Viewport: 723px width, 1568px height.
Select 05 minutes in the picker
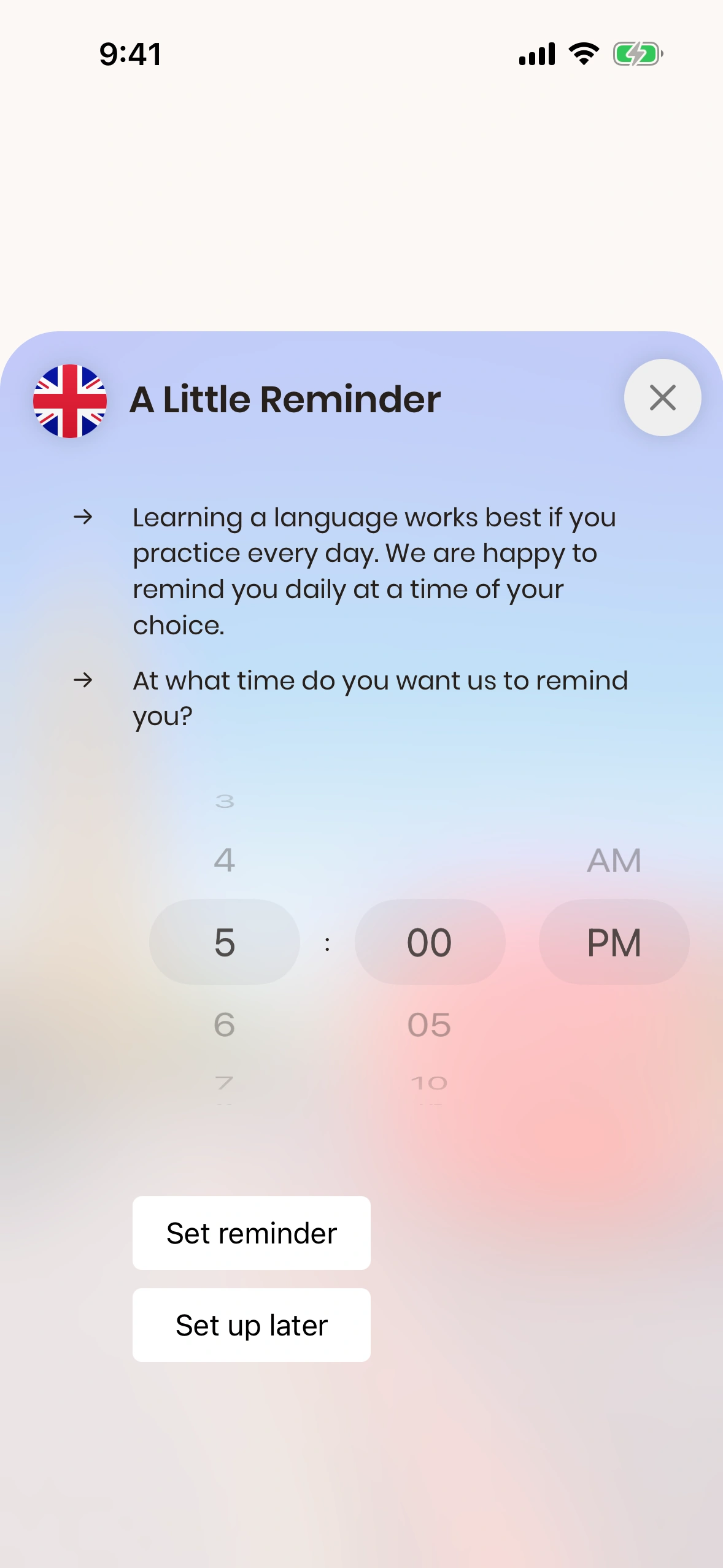coord(429,1024)
